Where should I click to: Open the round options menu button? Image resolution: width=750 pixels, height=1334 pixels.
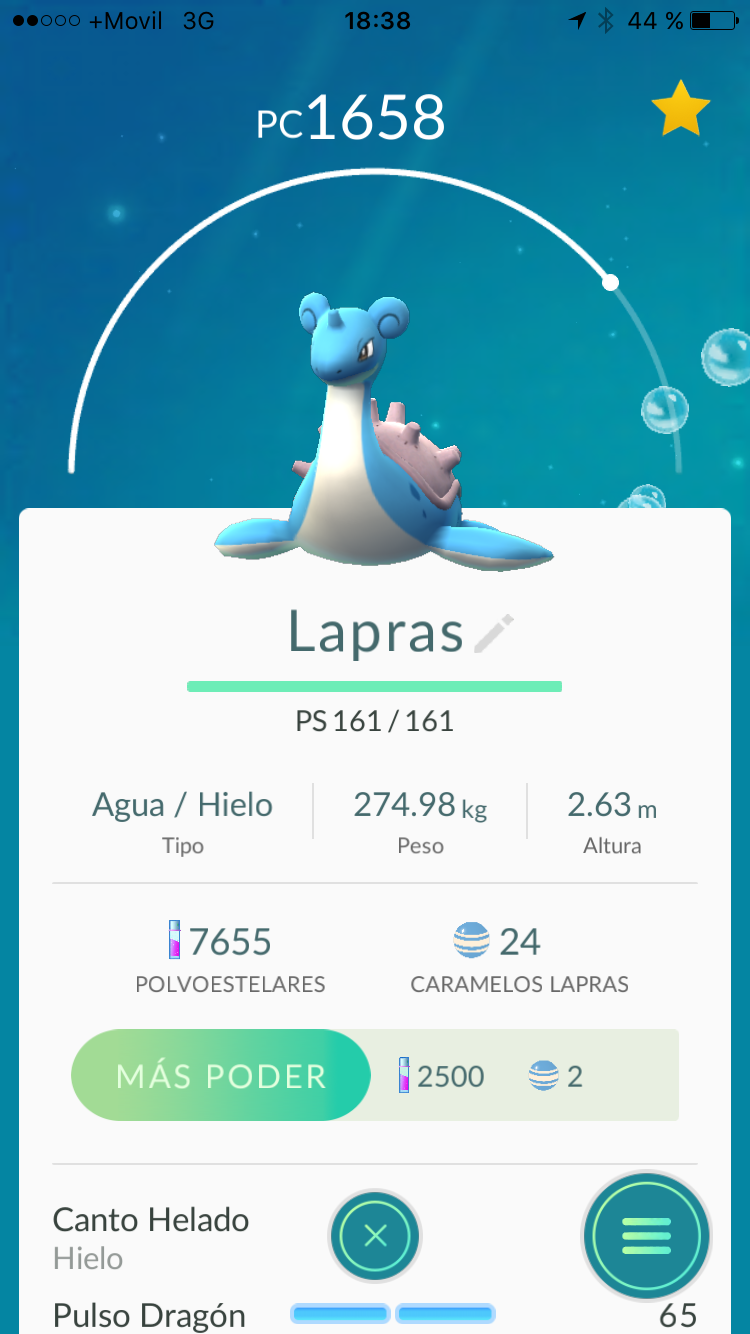pyautogui.click(x=647, y=1236)
